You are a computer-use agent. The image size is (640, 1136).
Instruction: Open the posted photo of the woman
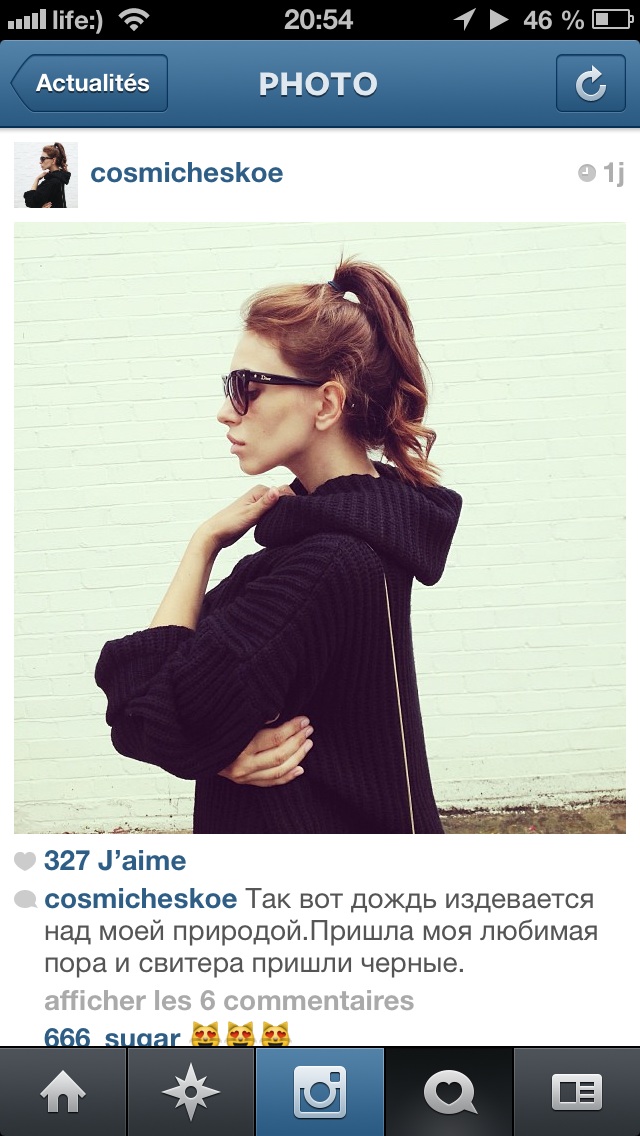320,527
